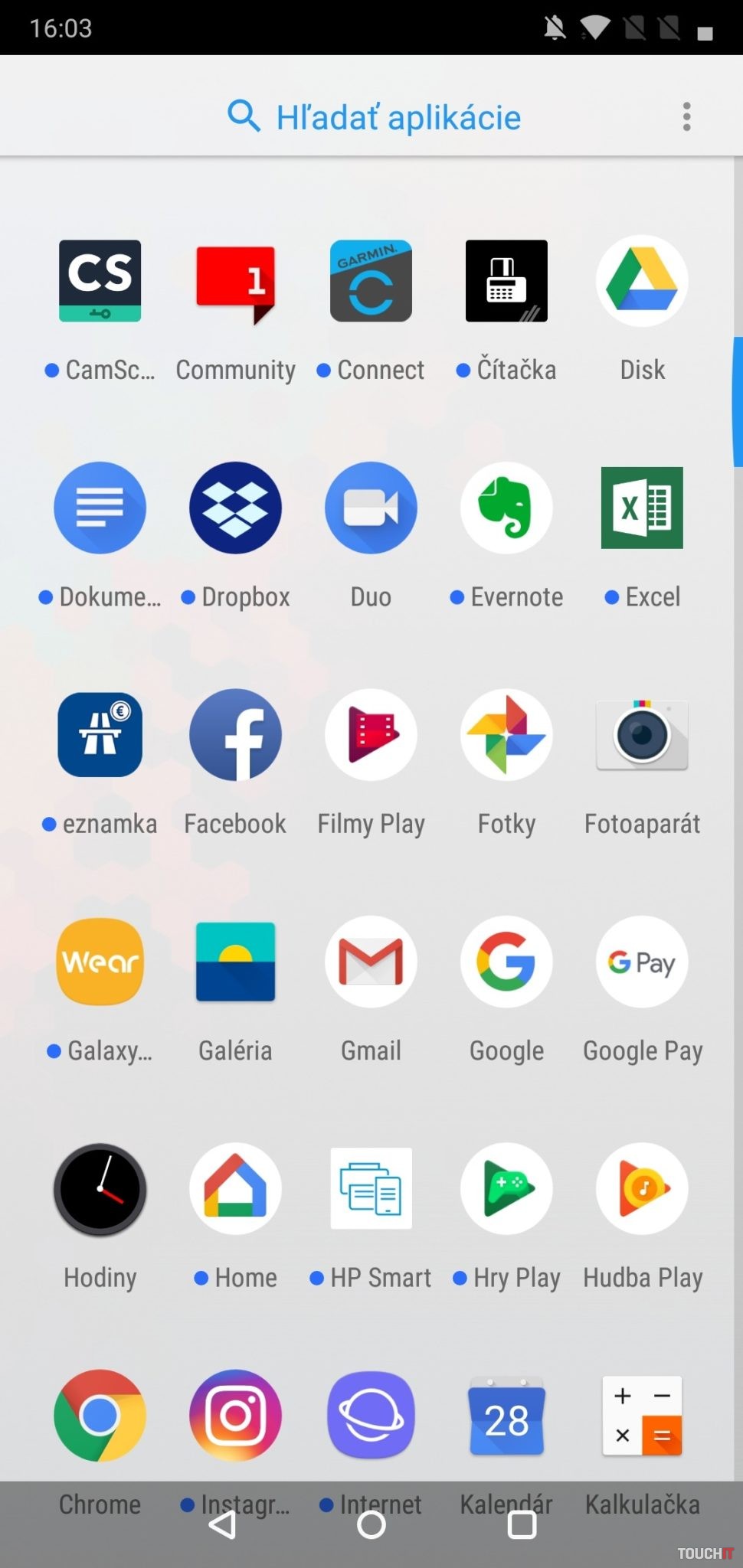Launch the Fotoaparát camera
743x1568 pixels.
tap(642, 735)
